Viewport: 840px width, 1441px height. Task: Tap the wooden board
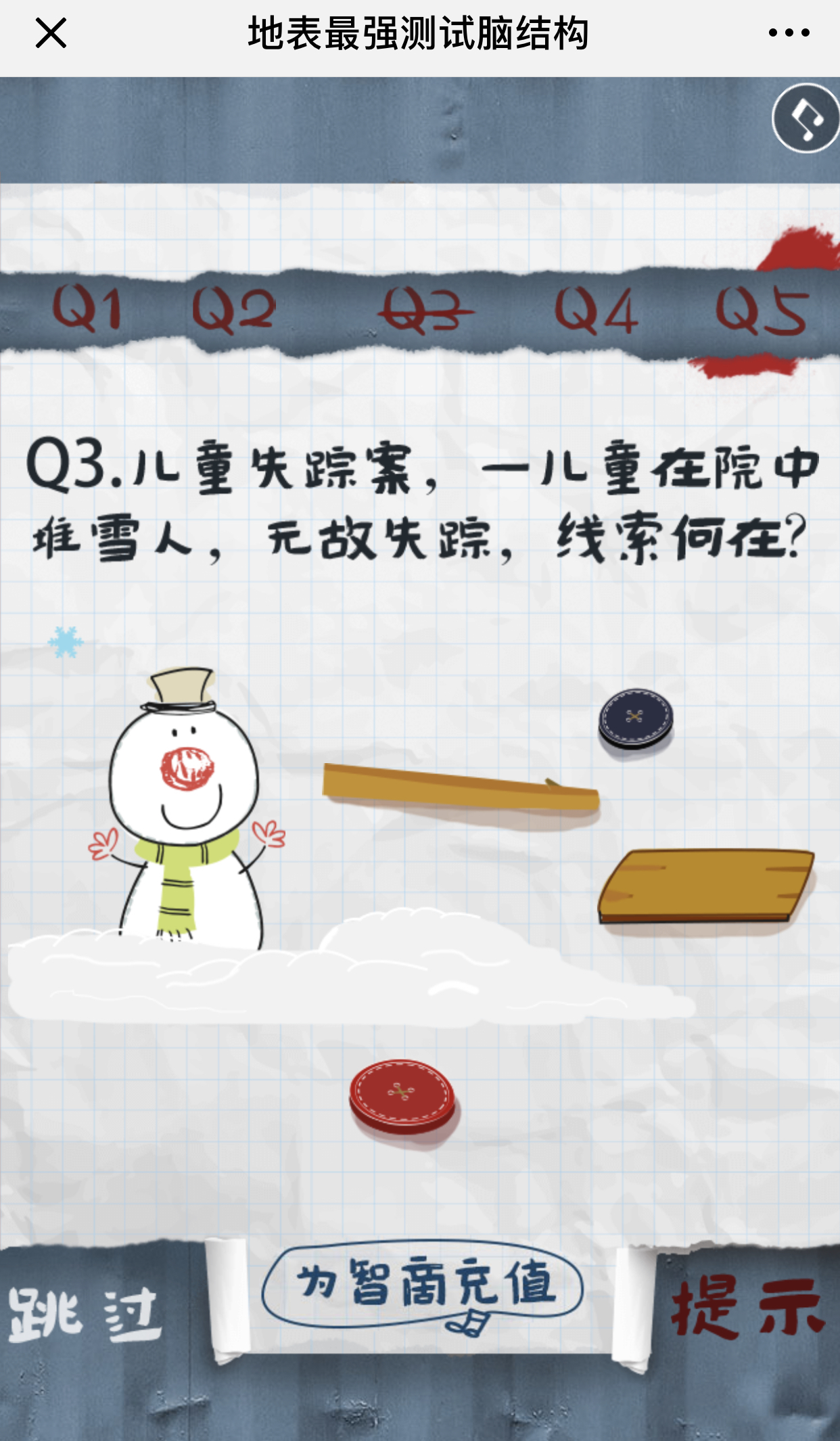pyautogui.click(x=706, y=885)
